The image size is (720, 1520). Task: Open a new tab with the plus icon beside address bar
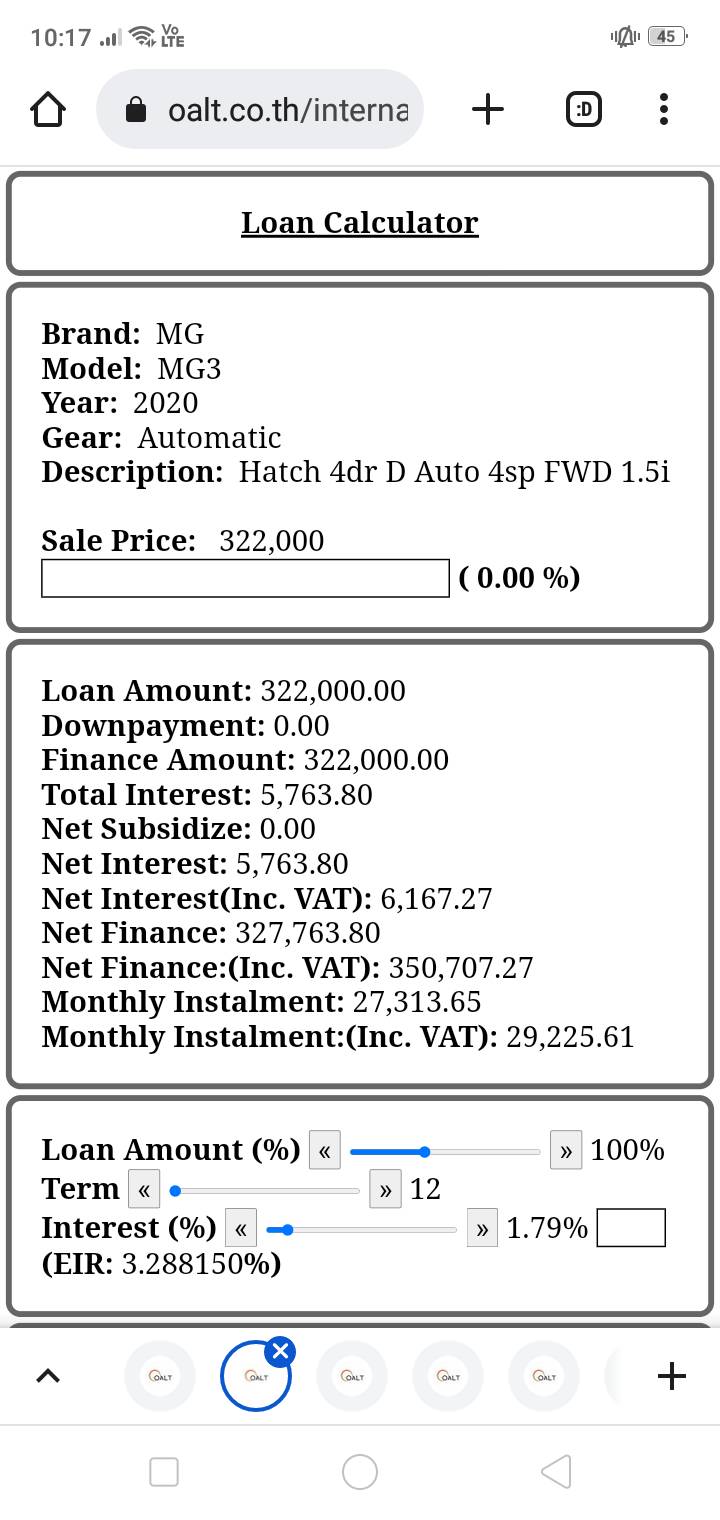tap(487, 109)
